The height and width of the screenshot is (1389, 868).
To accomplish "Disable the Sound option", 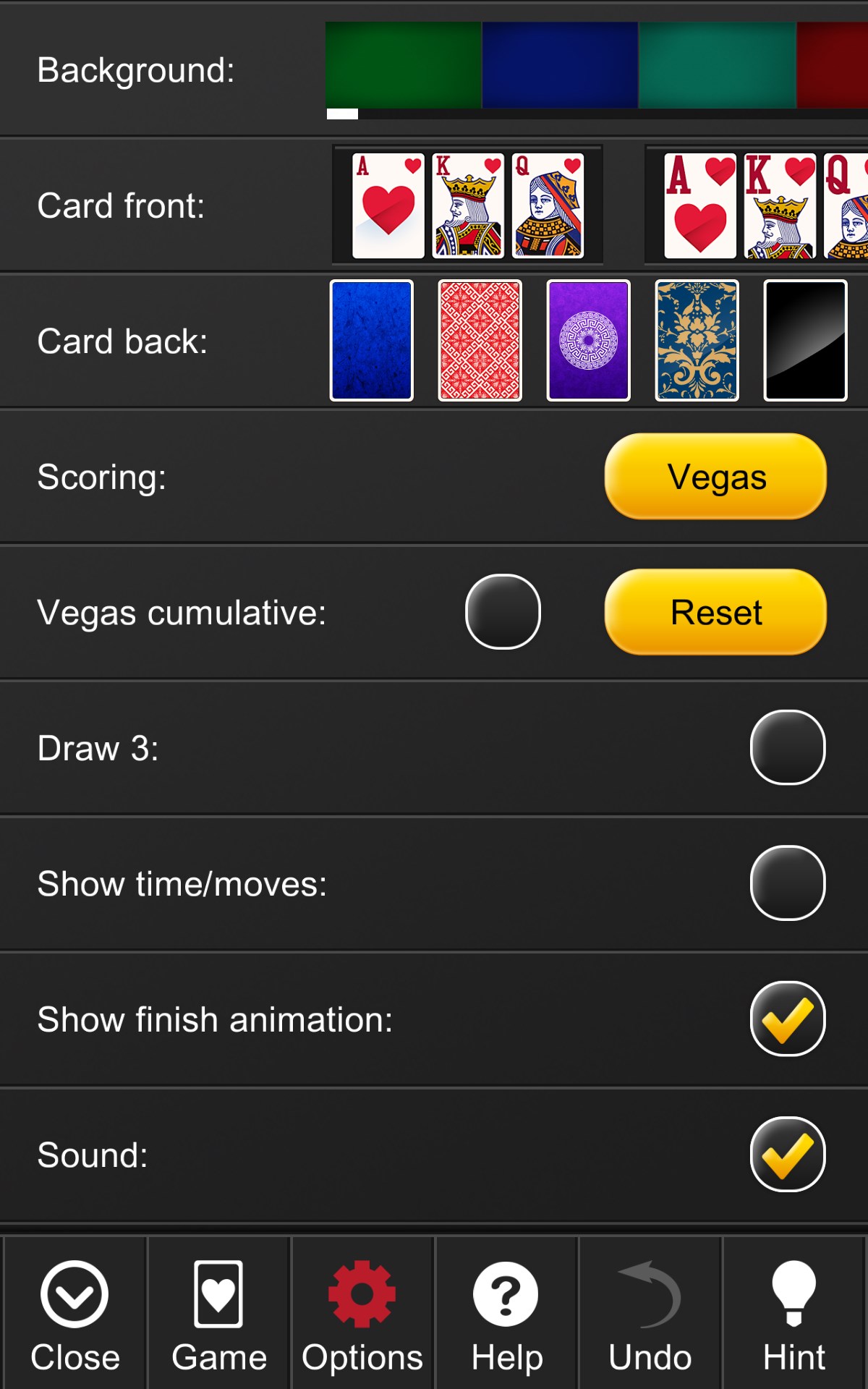I will coord(788,1155).
